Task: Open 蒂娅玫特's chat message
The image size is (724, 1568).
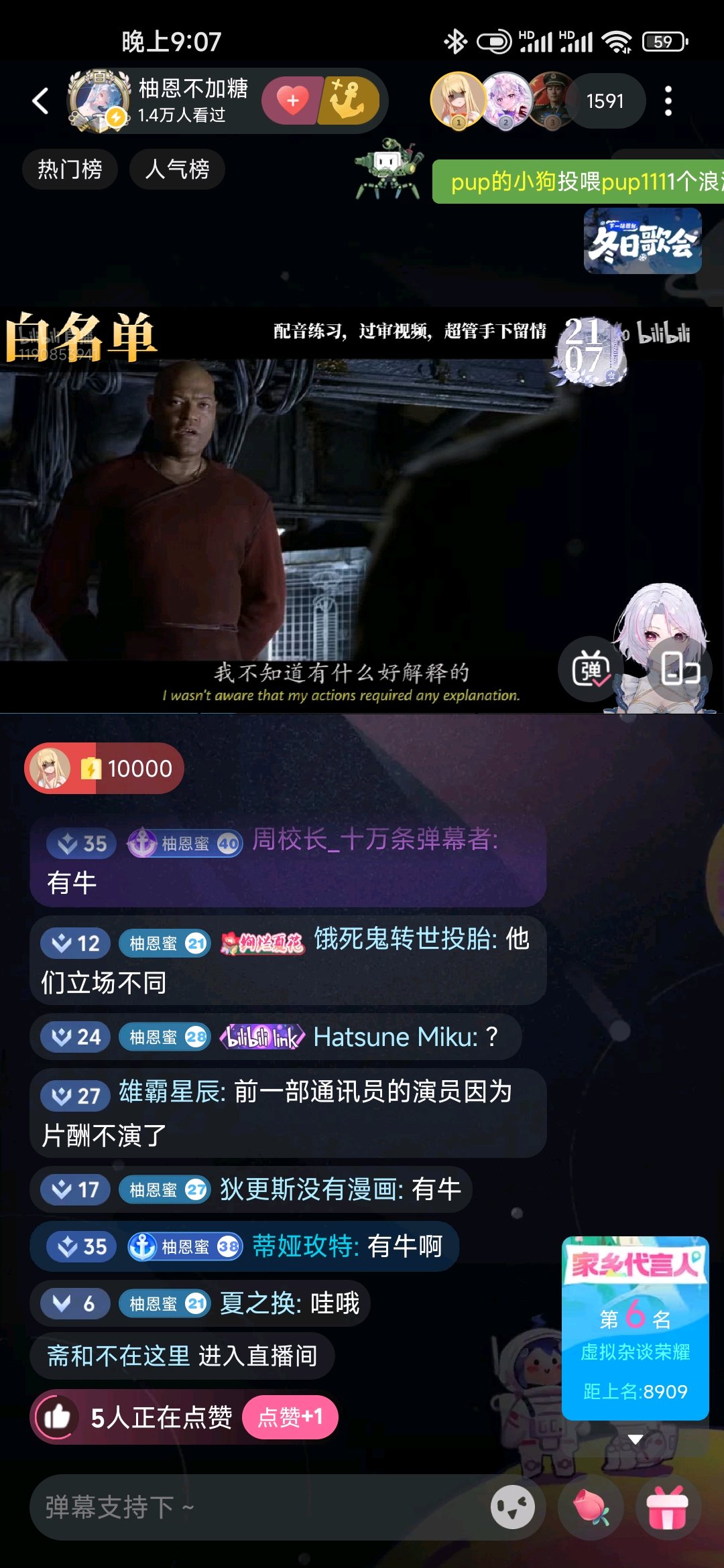Action: 245,1246
